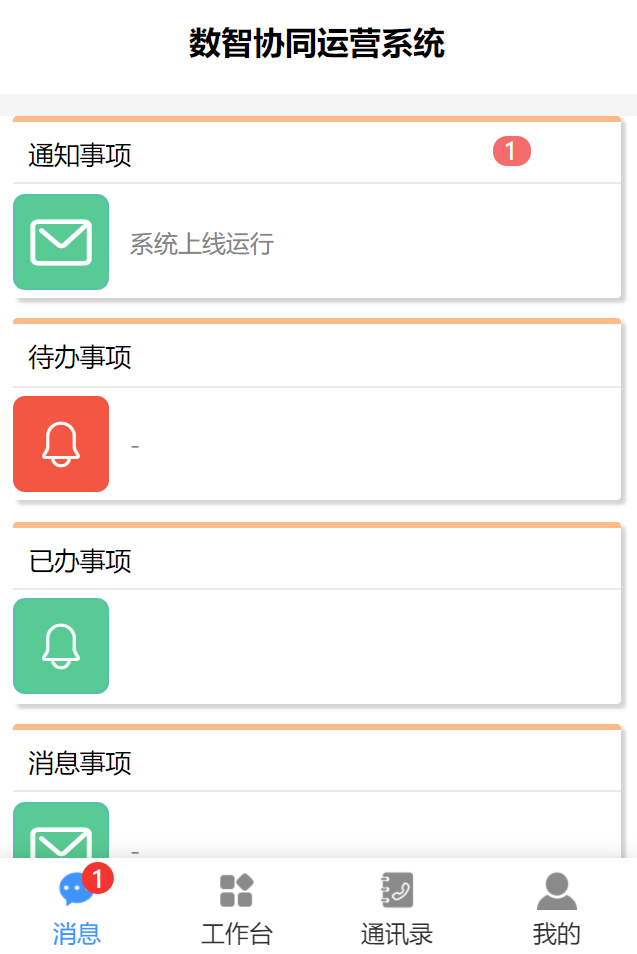Viewport: 637px width, 954px height.
Task: Open the 待办事项 pending tasks card
Action: point(316,412)
